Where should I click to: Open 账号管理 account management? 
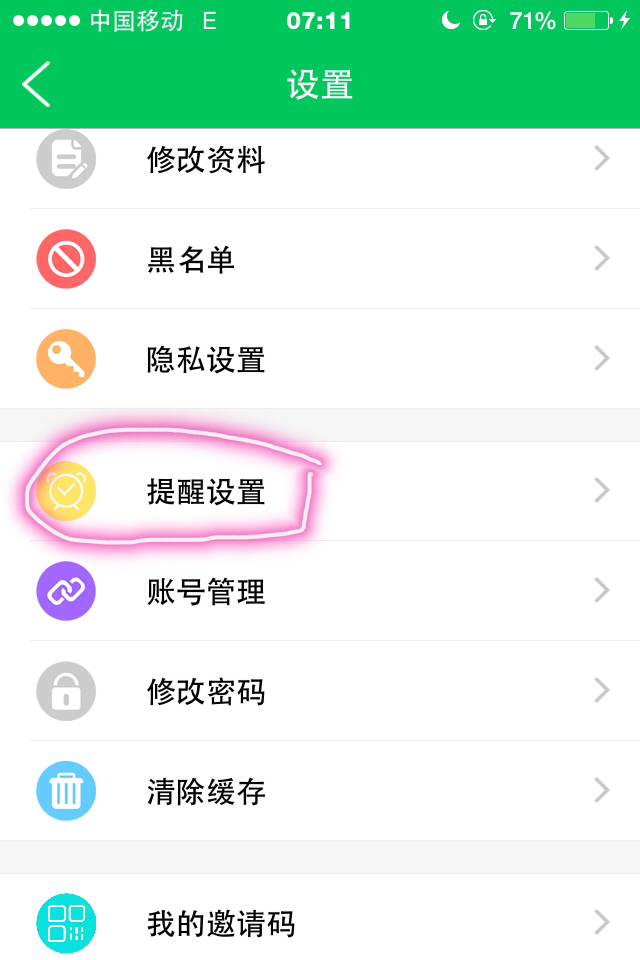320,591
